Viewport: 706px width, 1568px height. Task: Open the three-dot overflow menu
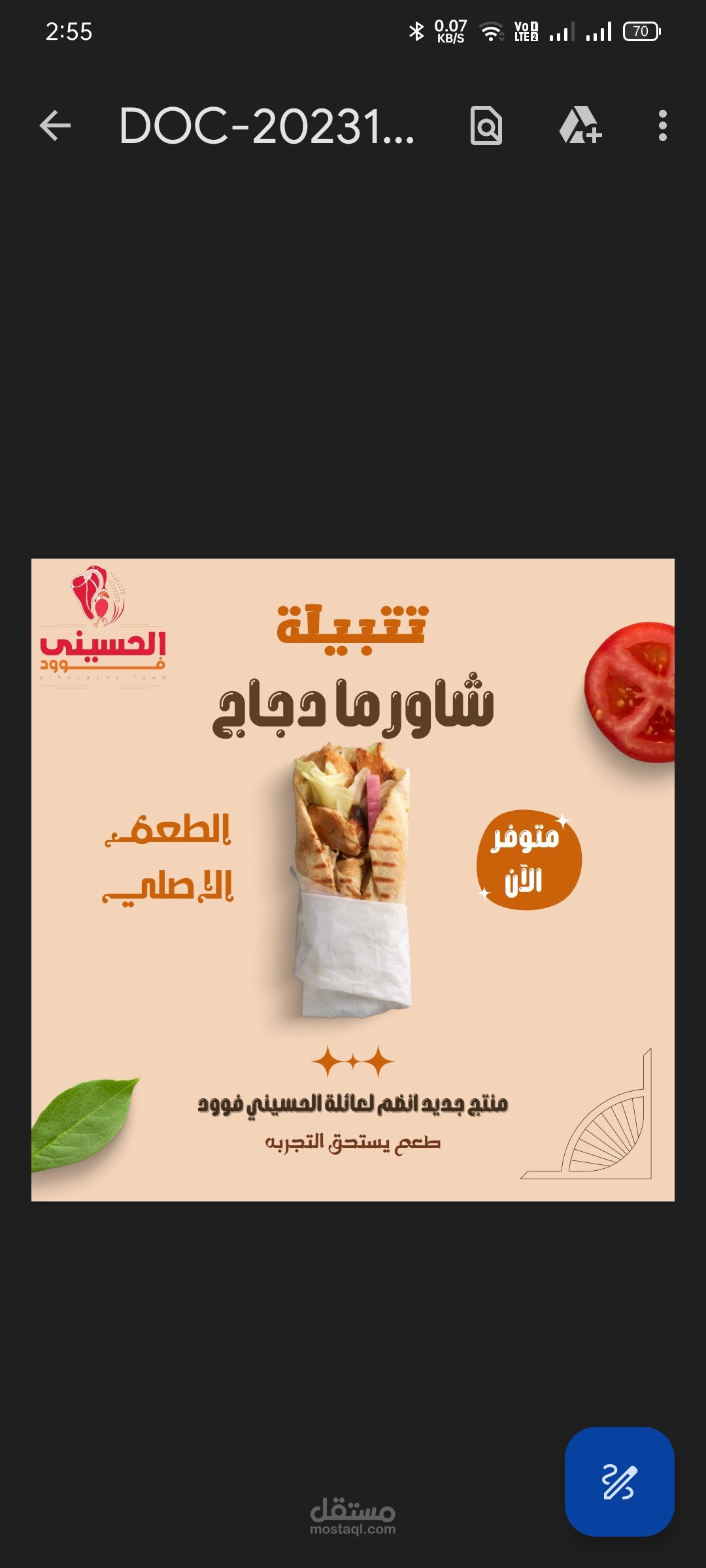663,125
